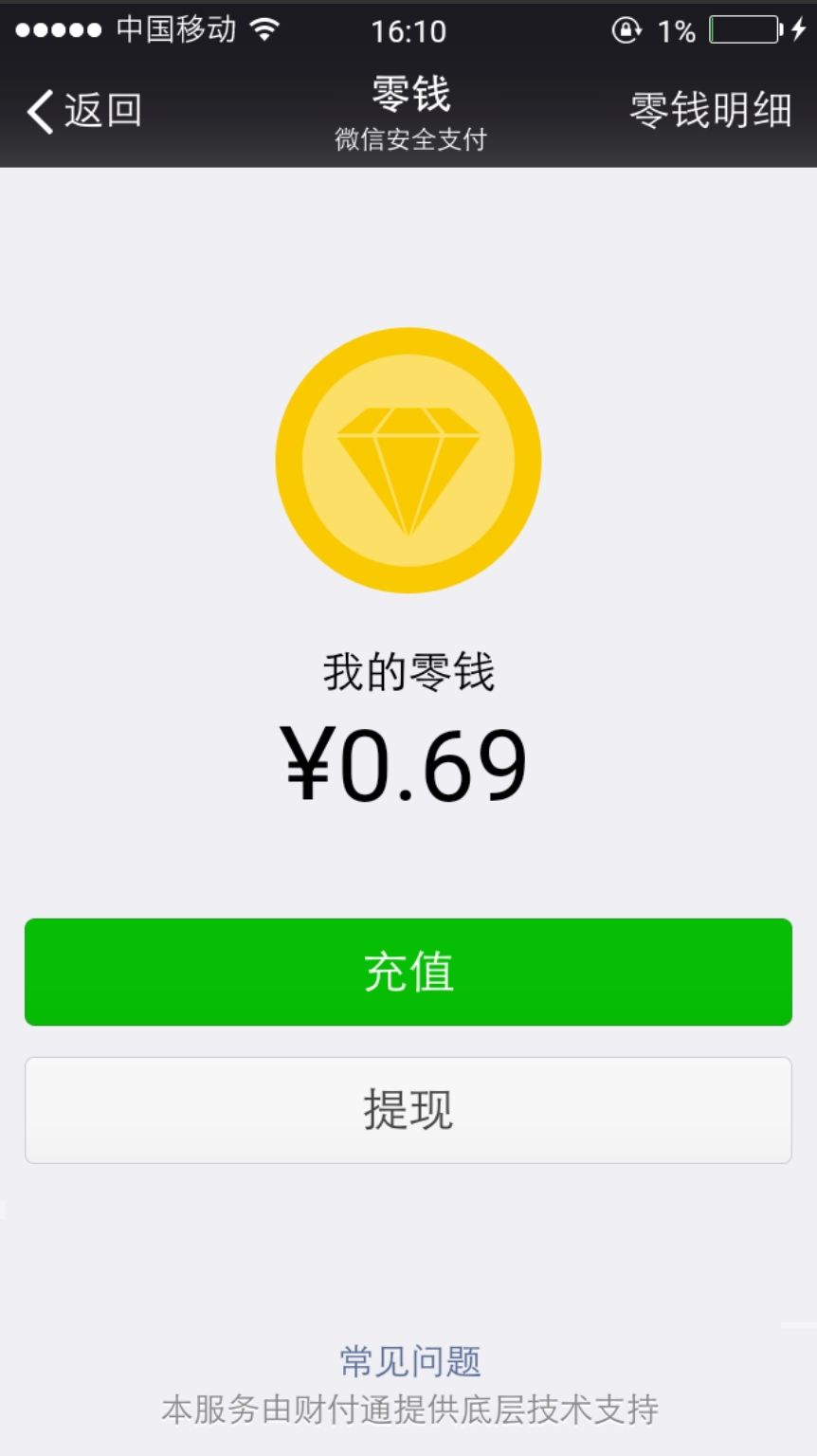Image resolution: width=817 pixels, height=1456 pixels.
Task: Tap the cellular signal dots icon
Action: 59,30
